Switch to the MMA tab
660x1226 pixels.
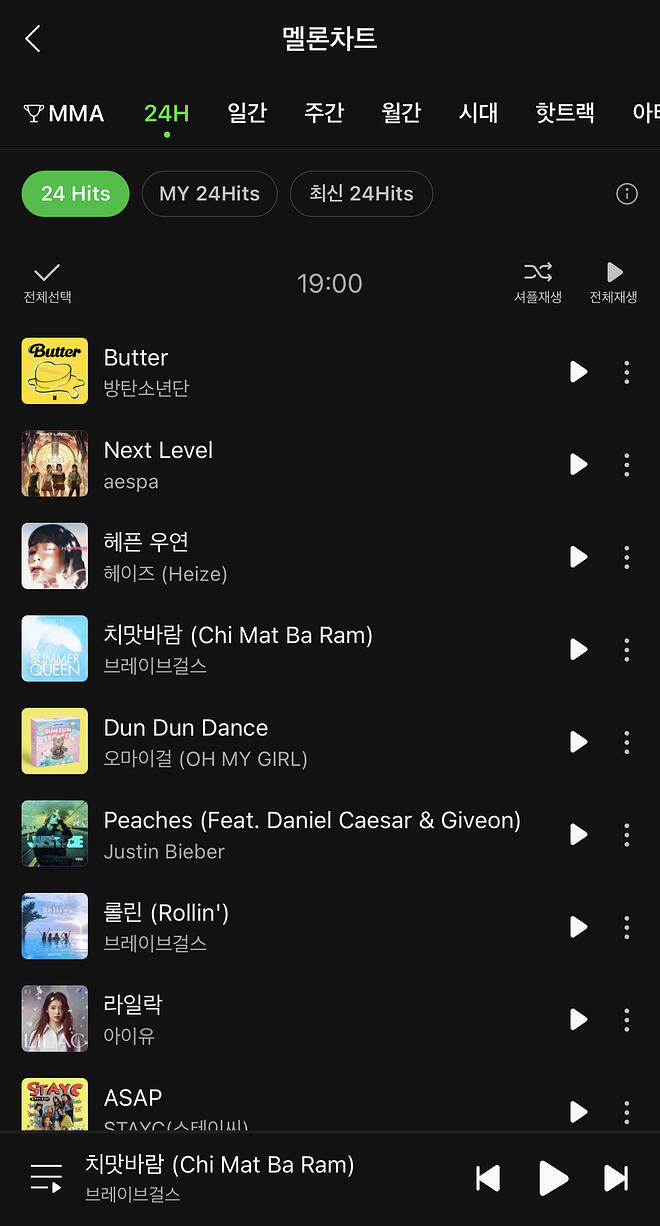tap(64, 113)
